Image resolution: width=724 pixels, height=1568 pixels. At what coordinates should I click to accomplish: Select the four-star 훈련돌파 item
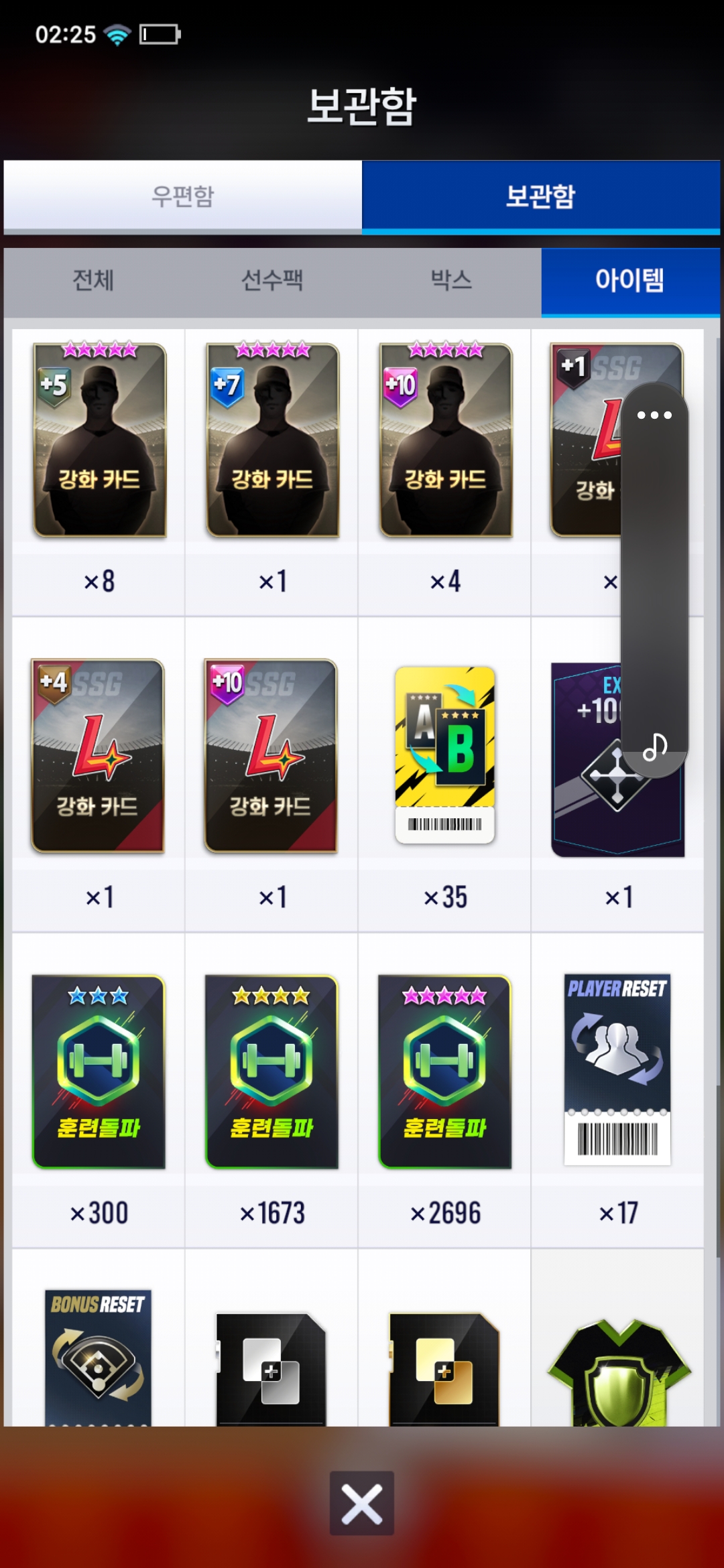coord(271,1071)
